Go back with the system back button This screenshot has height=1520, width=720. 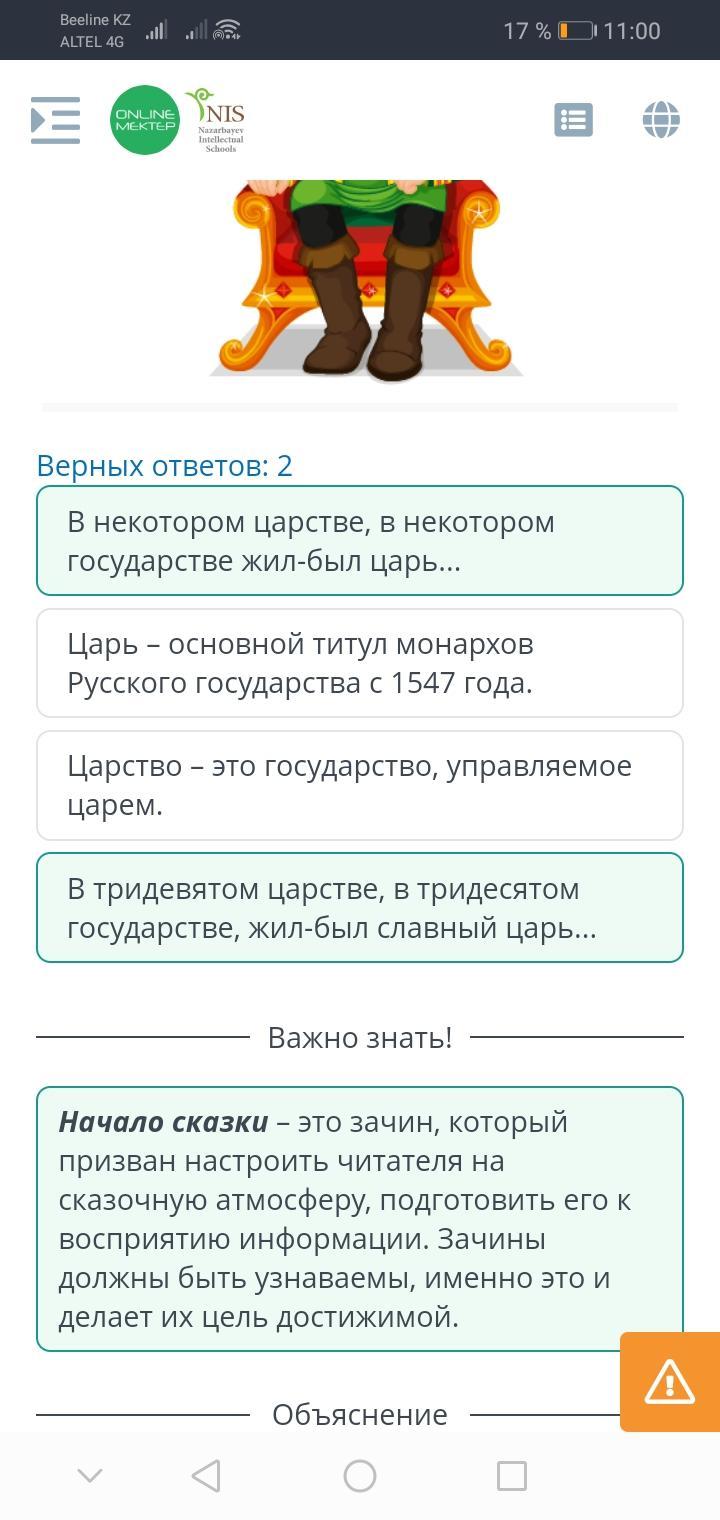click(206, 1476)
